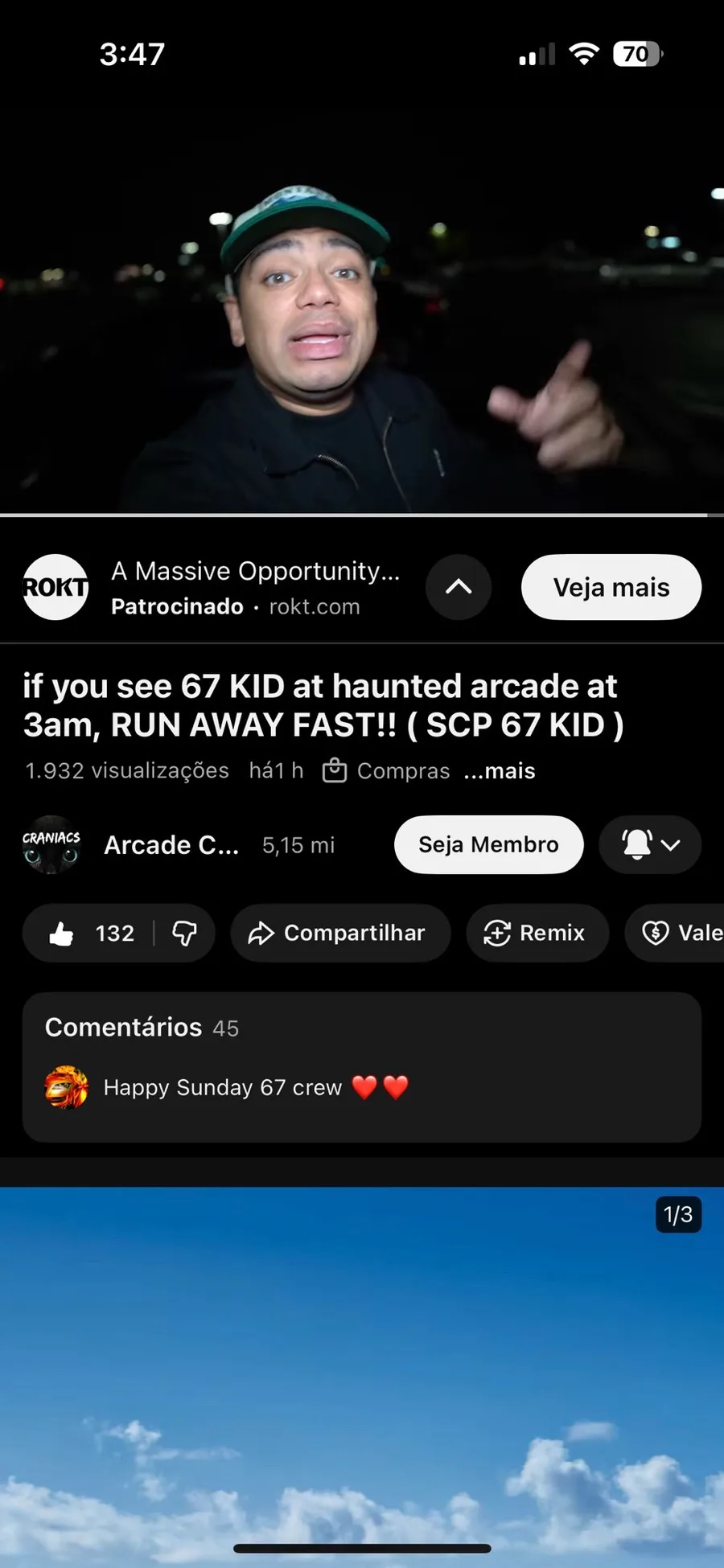Open the ROKT advertiser logo
The height and width of the screenshot is (1568, 724).
point(56,587)
